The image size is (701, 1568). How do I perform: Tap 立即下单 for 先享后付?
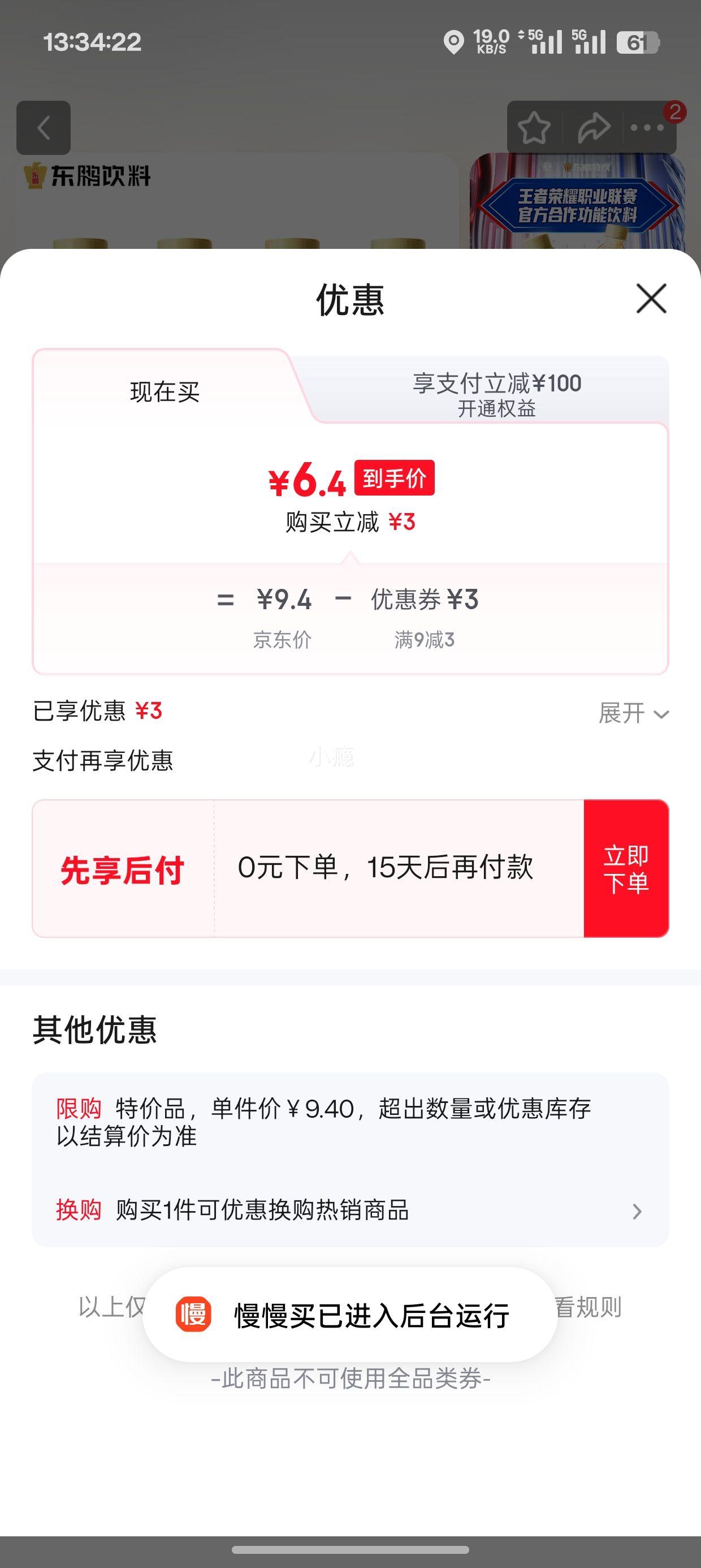pyautogui.click(x=626, y=868)
